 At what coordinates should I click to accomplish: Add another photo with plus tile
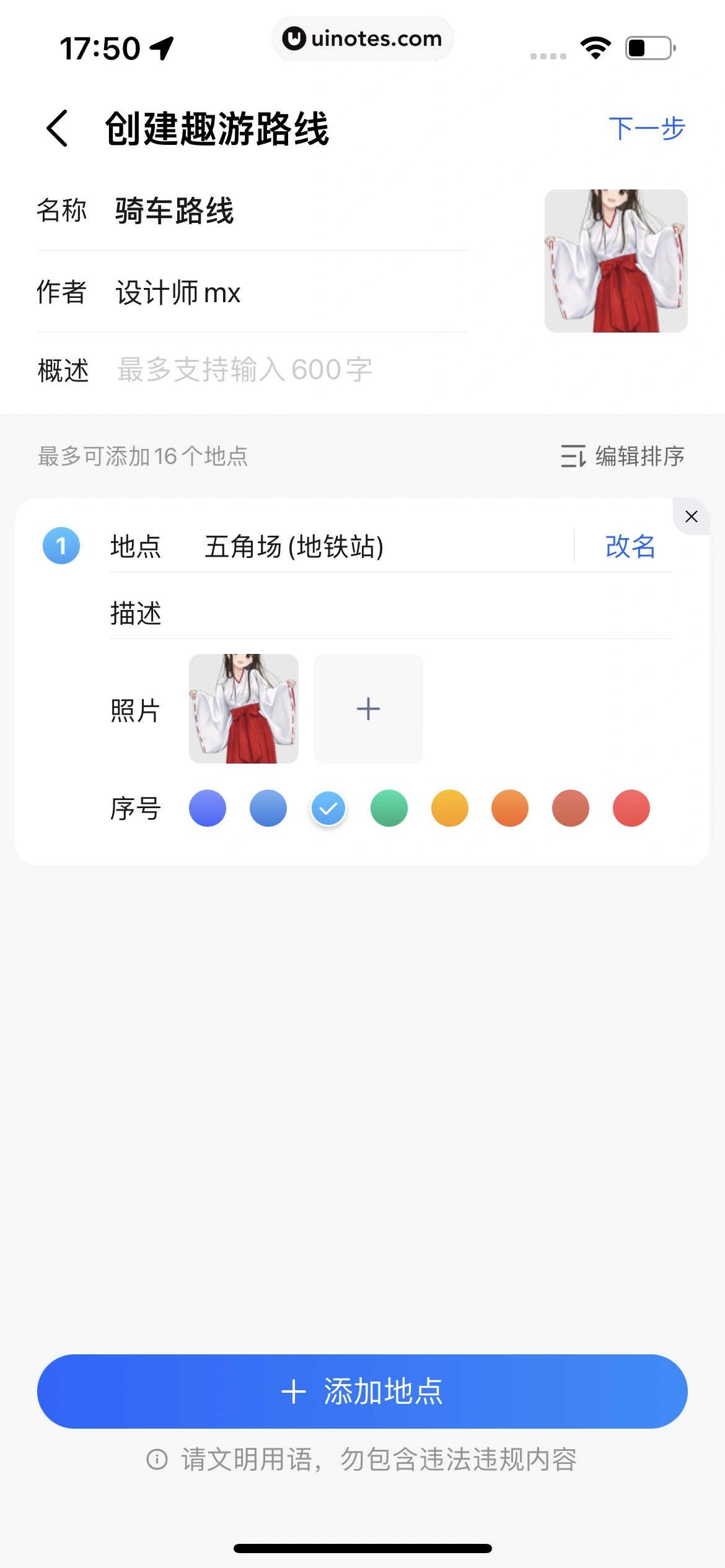[368, 708]
